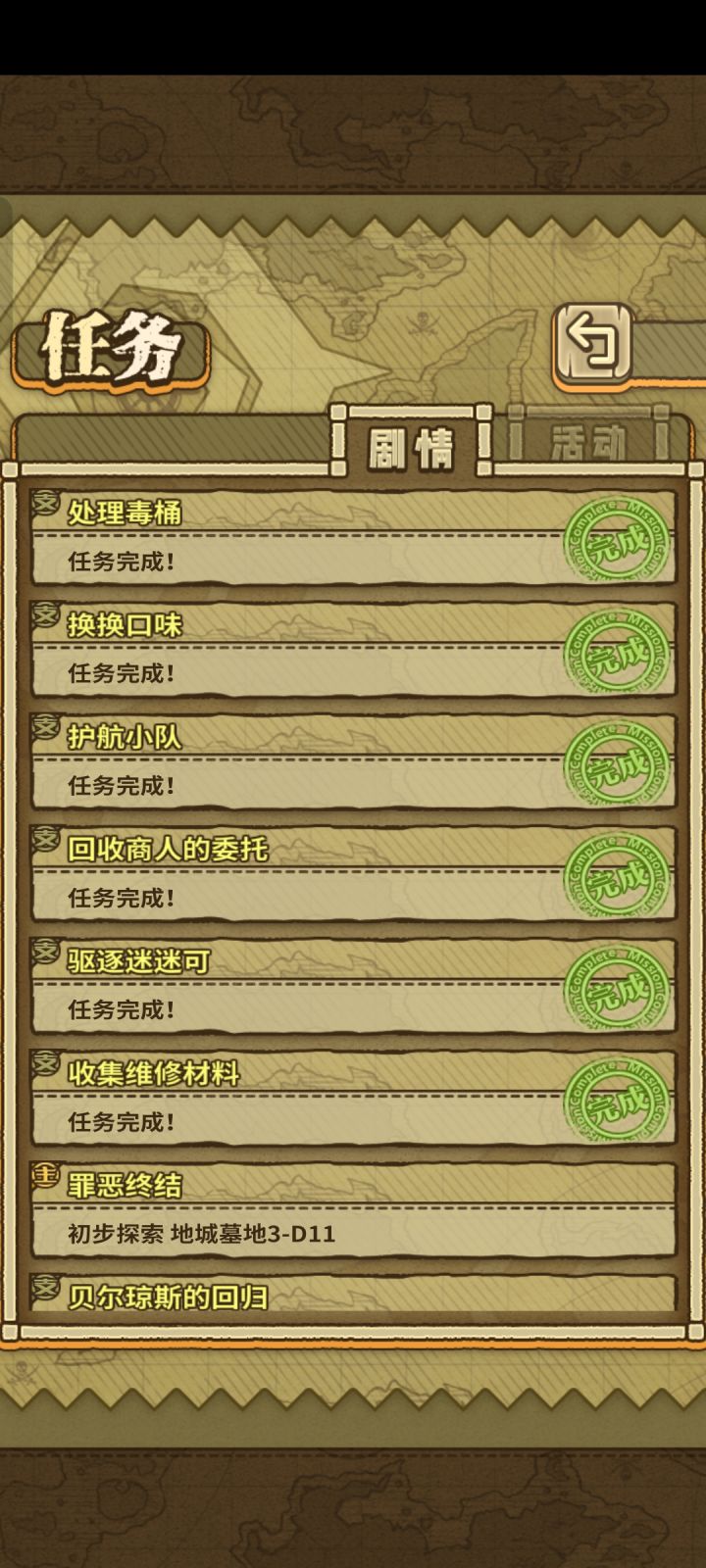The height and width of the screenshot is (1568, 706).
Task: Switch to the 活动 tab
Action: [x=586, y=438]
